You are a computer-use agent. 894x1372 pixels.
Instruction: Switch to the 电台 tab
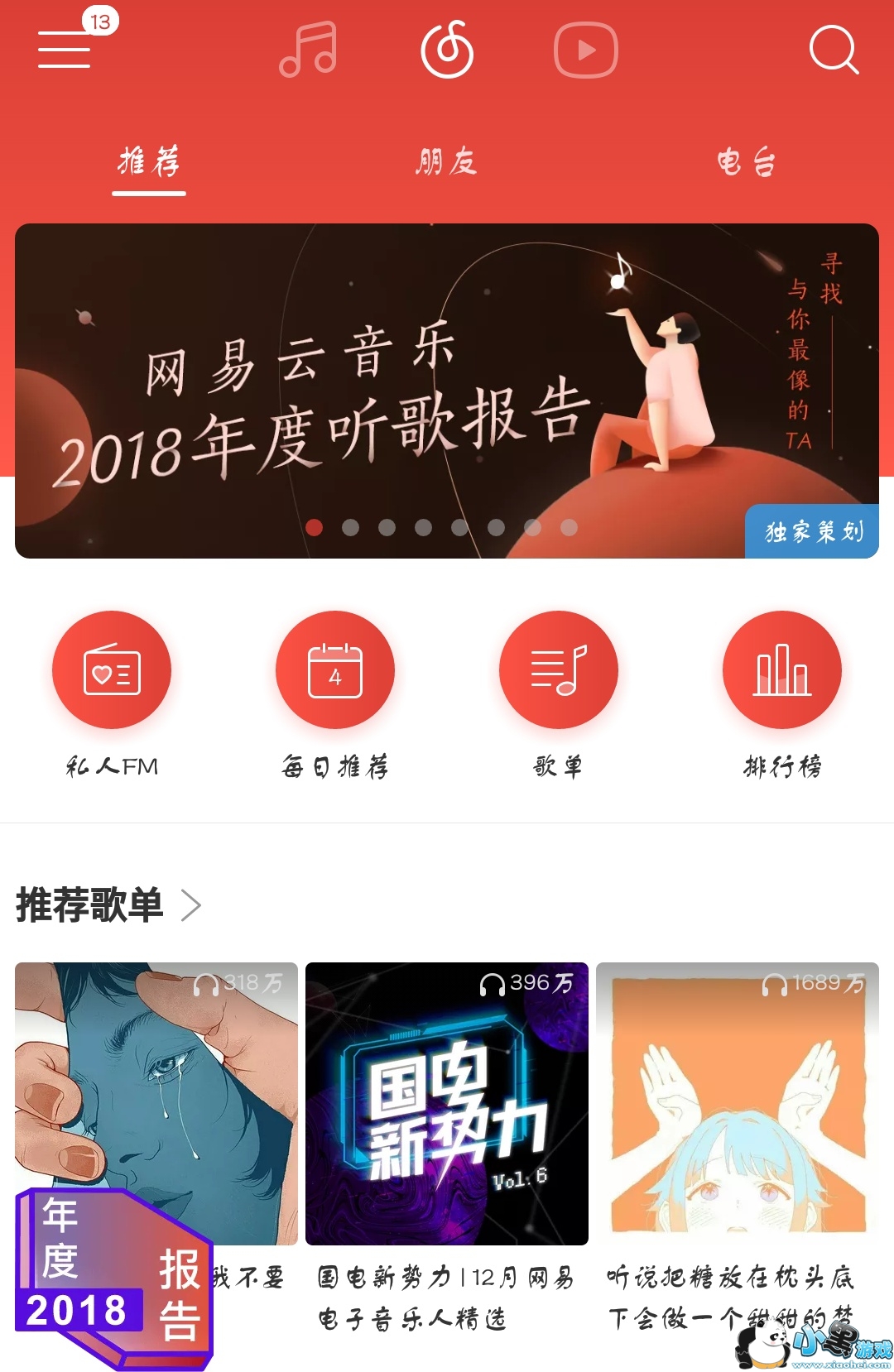click(745, 161)
